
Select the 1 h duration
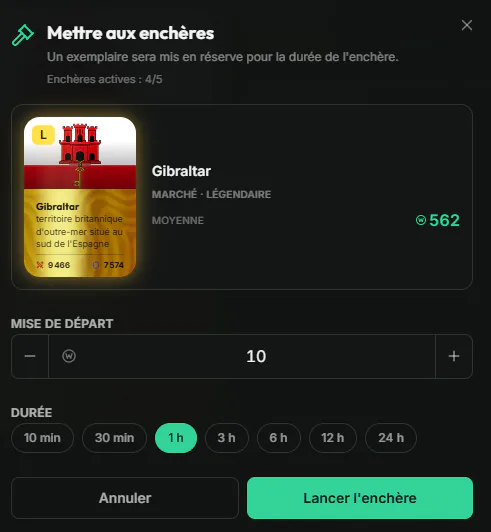click(176, 438)
